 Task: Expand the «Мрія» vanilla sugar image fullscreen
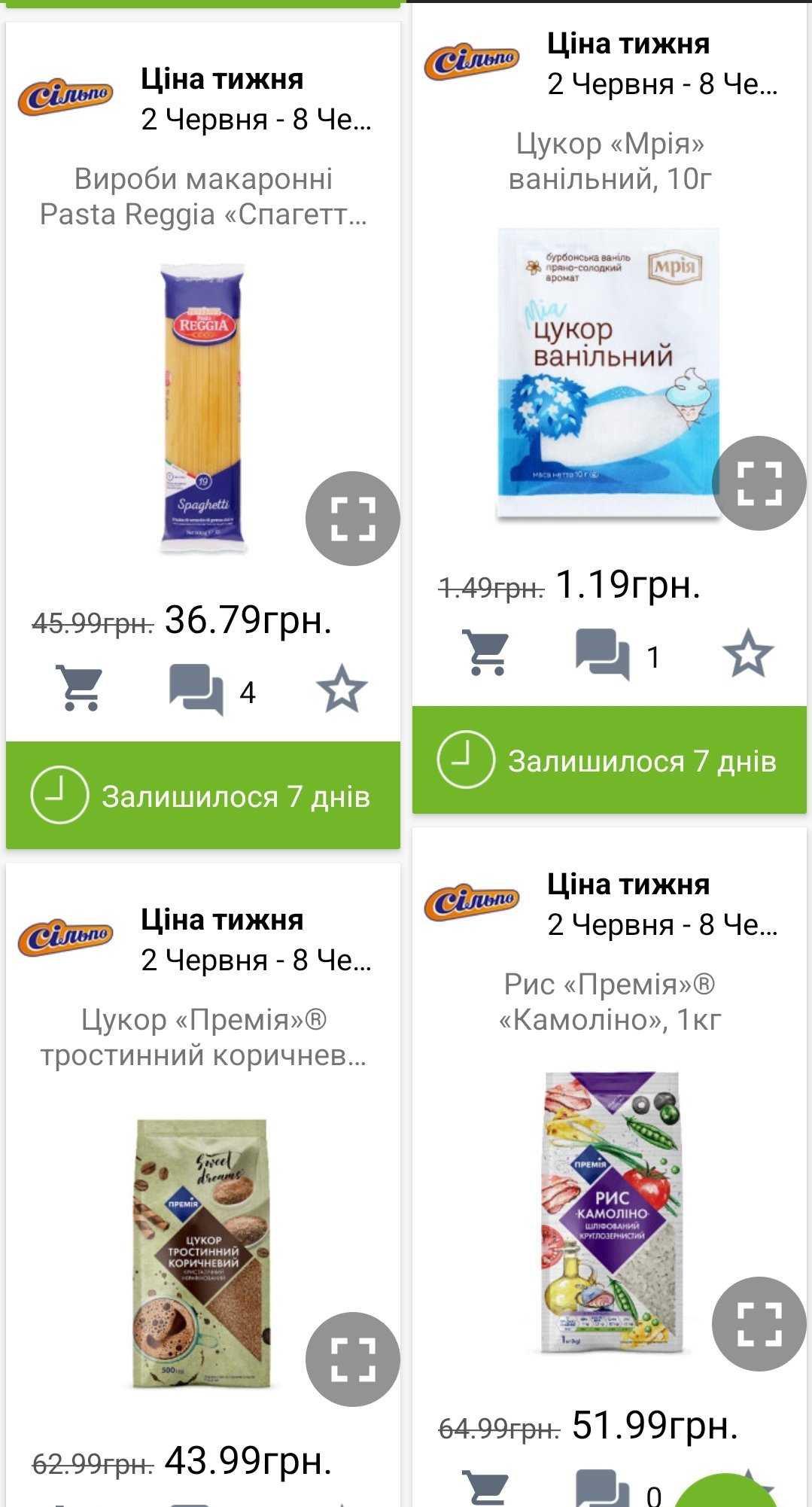759,483
